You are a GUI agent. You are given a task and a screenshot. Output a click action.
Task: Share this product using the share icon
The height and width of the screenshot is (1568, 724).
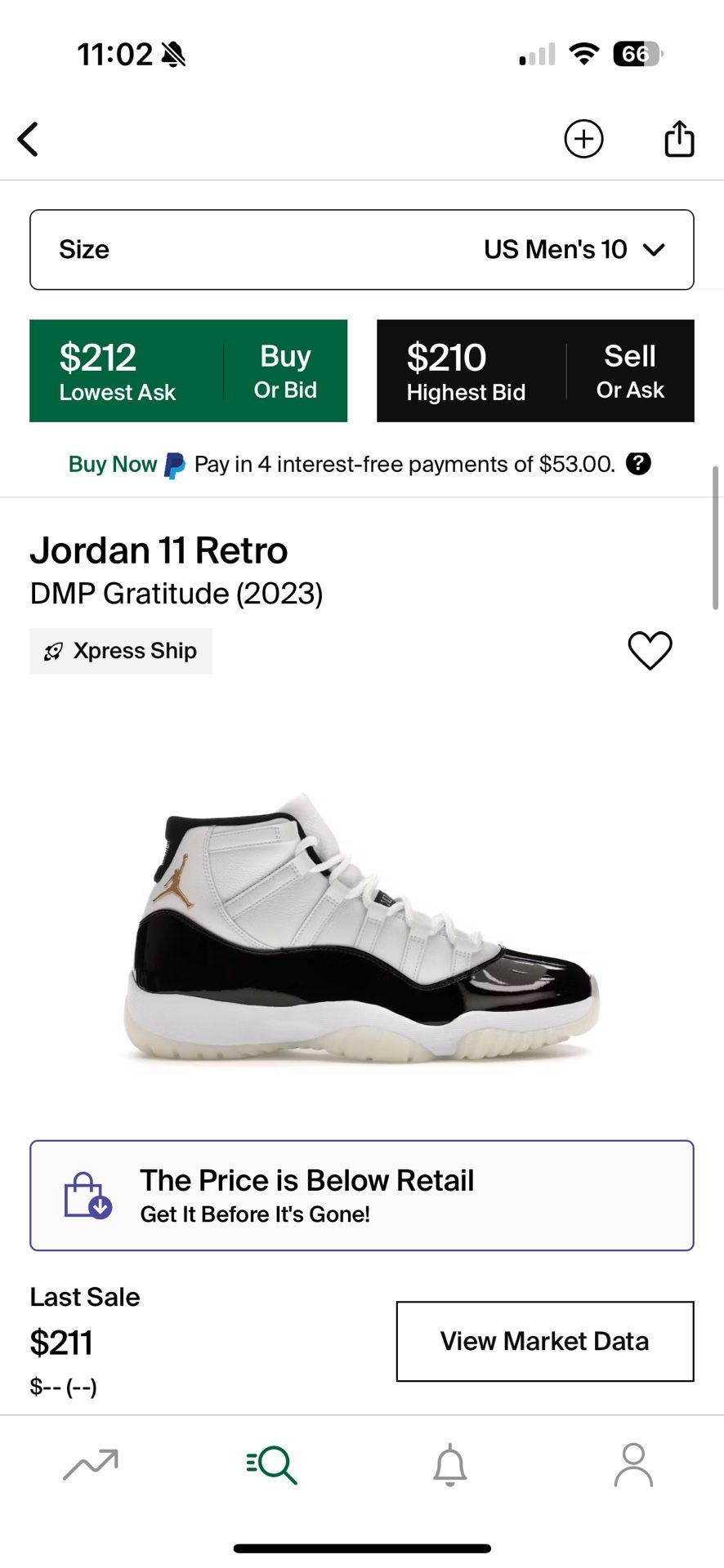(x=678, y=139)
